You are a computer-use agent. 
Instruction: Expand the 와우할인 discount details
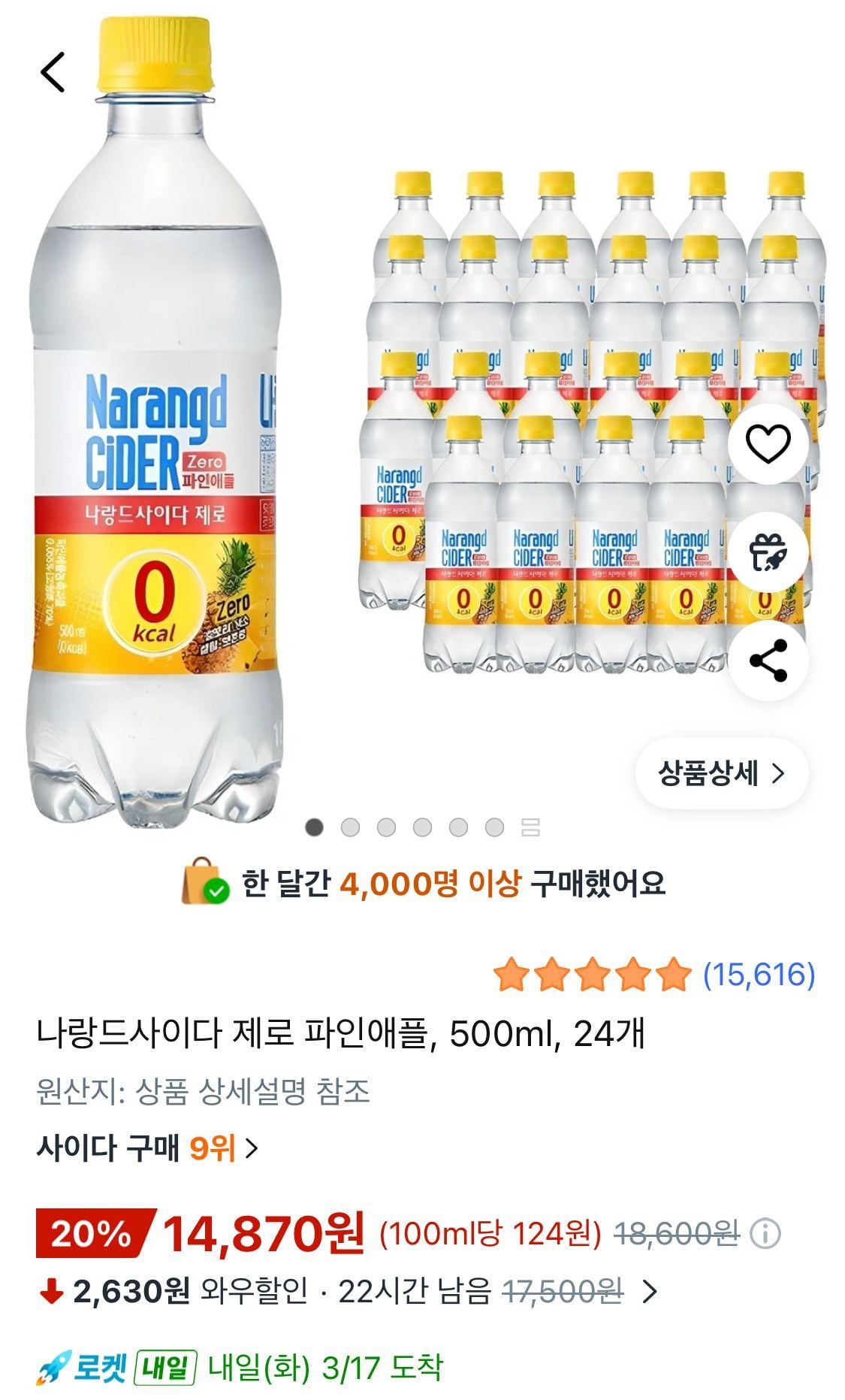[650, 1292]
